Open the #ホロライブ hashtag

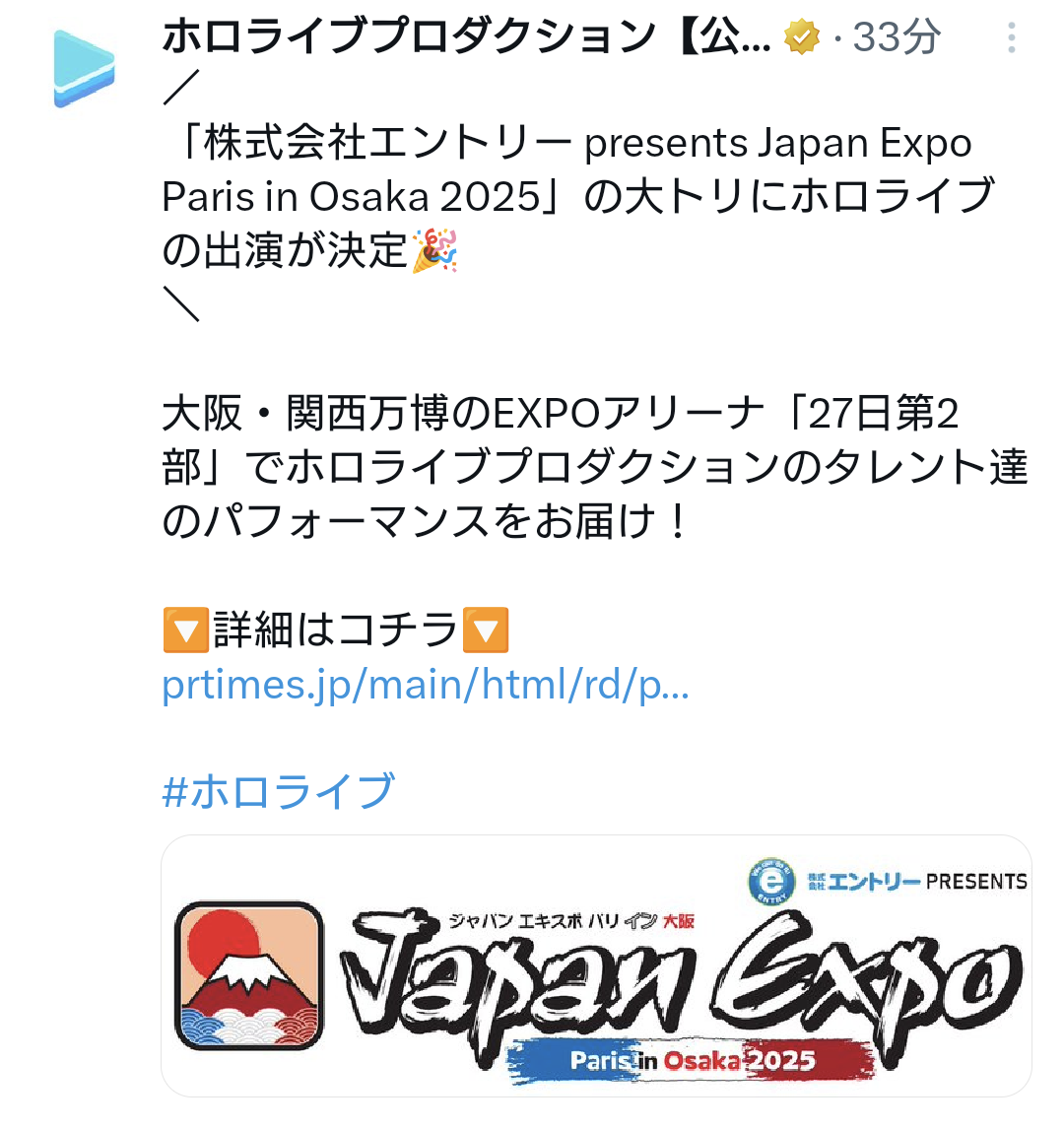pos(278,791)
